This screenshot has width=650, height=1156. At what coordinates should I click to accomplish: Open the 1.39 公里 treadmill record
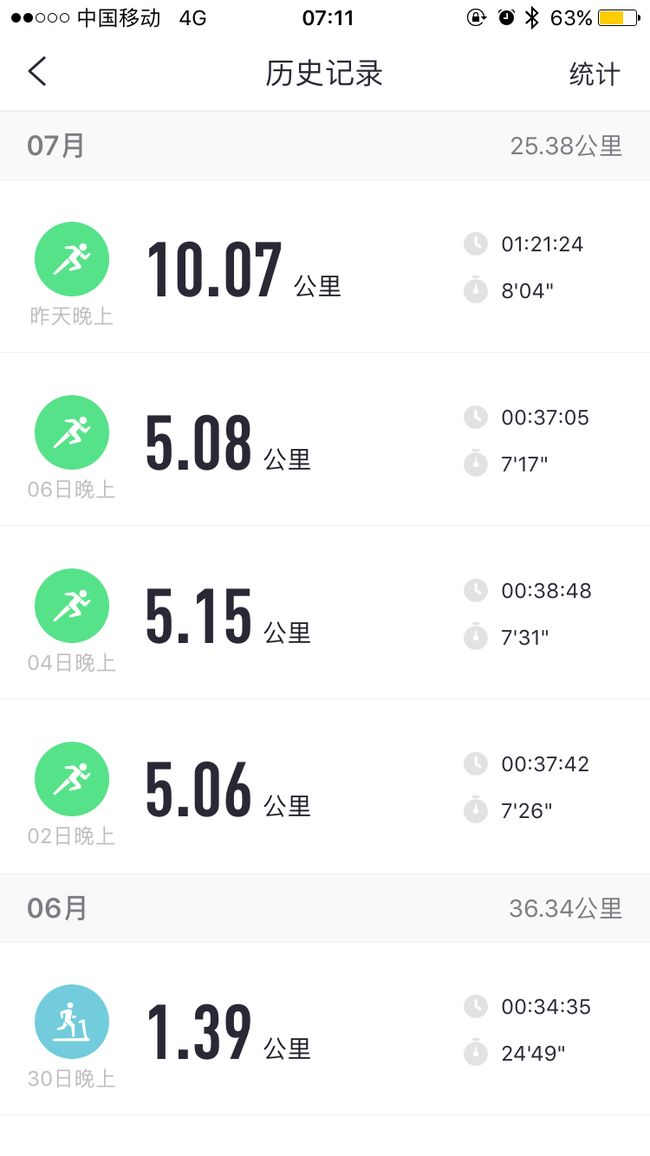[x=325, y=1028]
